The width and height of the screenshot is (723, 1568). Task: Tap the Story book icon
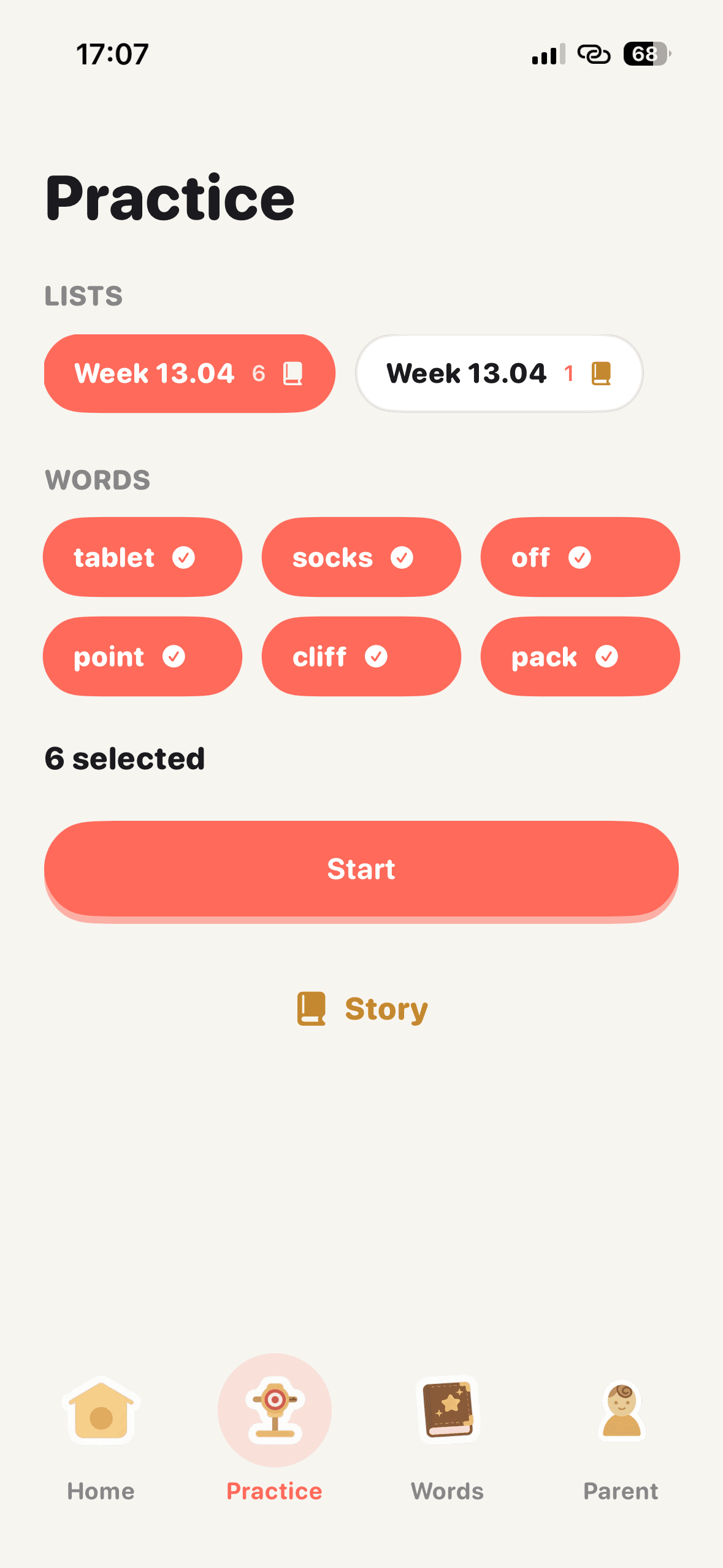(x=312, y=1008)
